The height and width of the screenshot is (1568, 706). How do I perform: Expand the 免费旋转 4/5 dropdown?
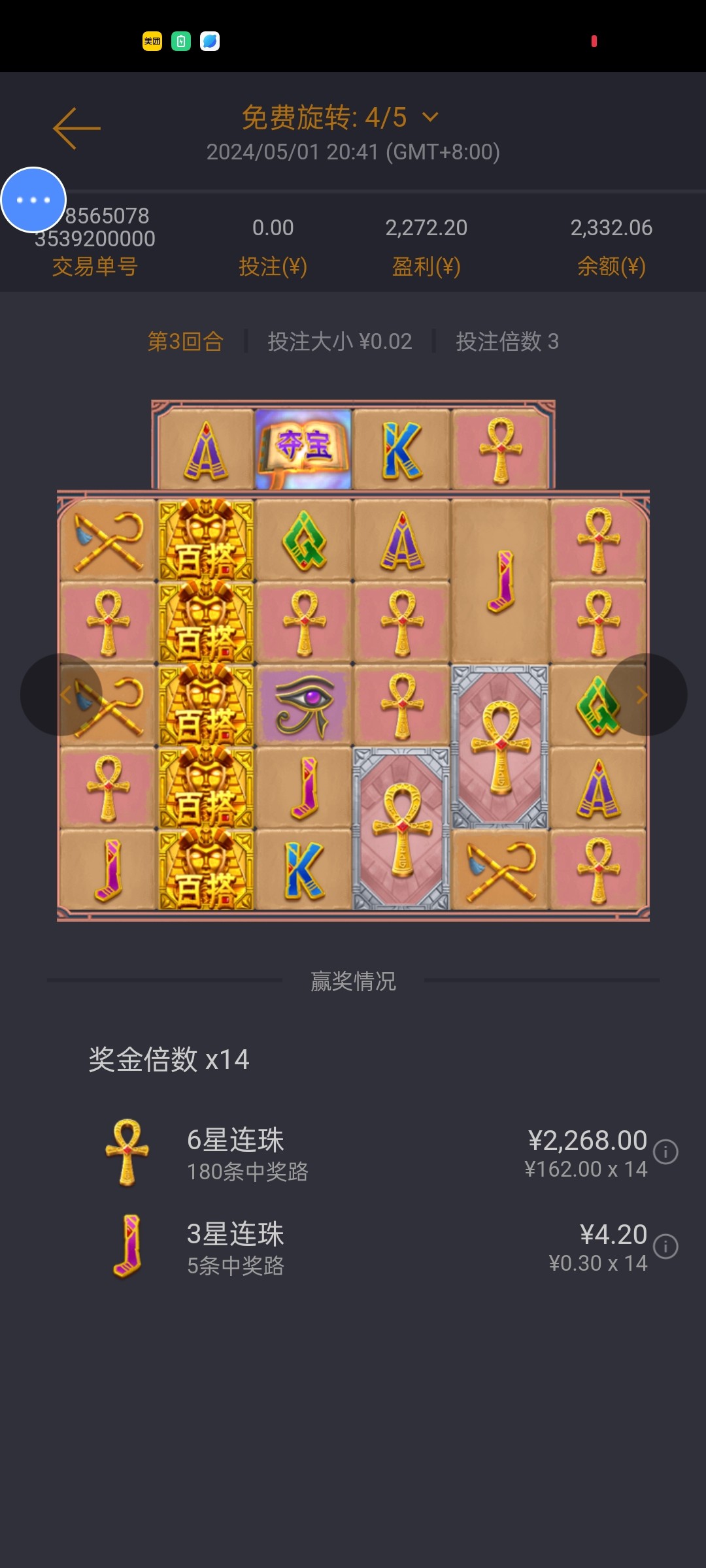pyautogui.click(x=430, y=118)
